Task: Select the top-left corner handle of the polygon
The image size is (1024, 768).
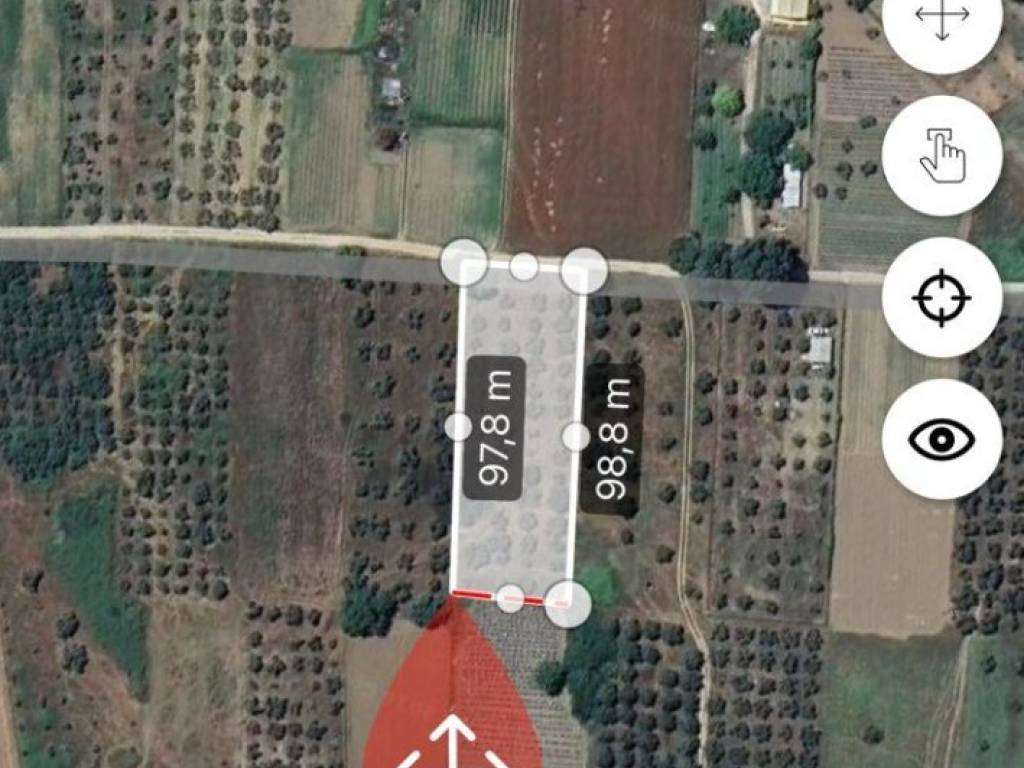Action: [x=464, y=262]
